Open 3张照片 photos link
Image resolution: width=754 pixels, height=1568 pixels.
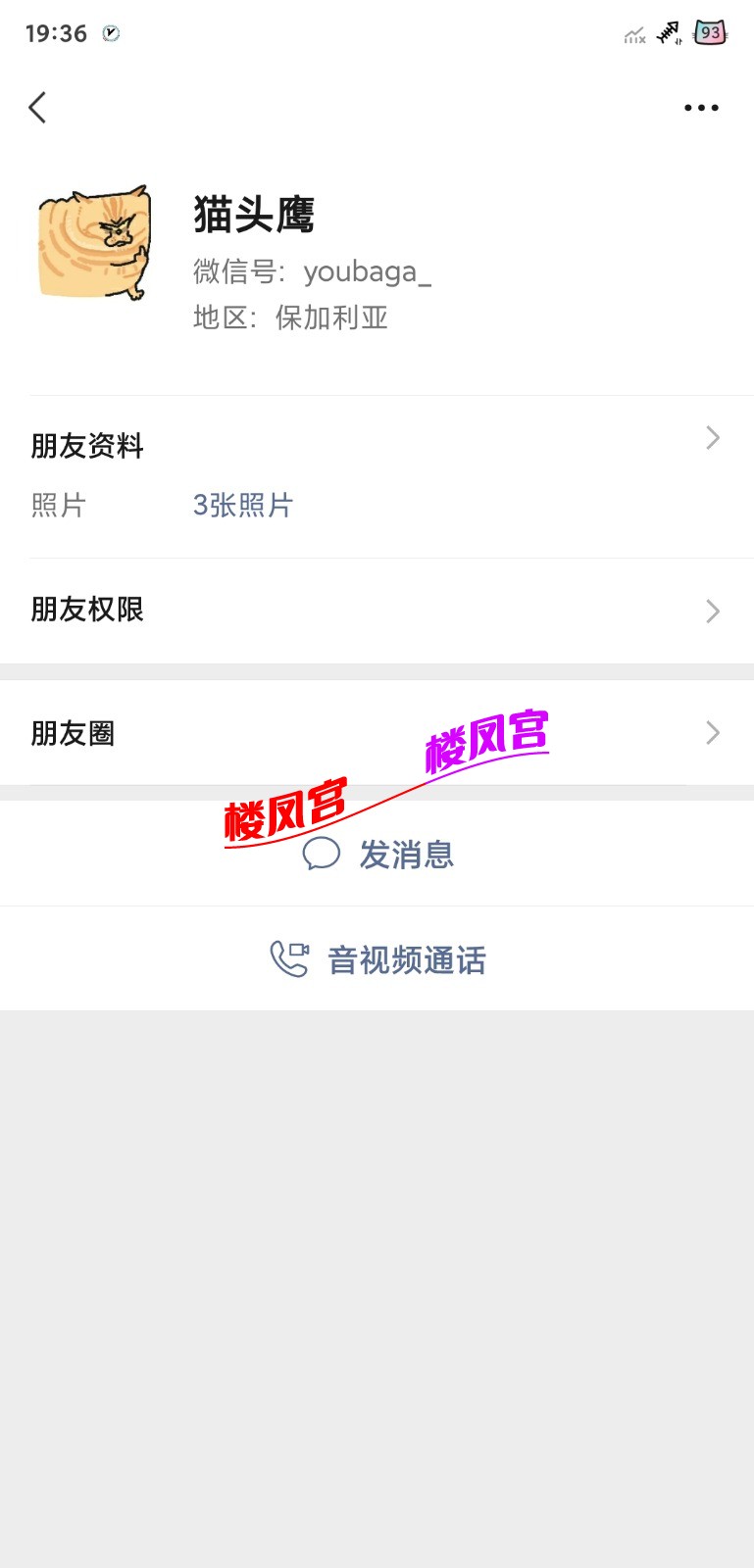[241, 504]
